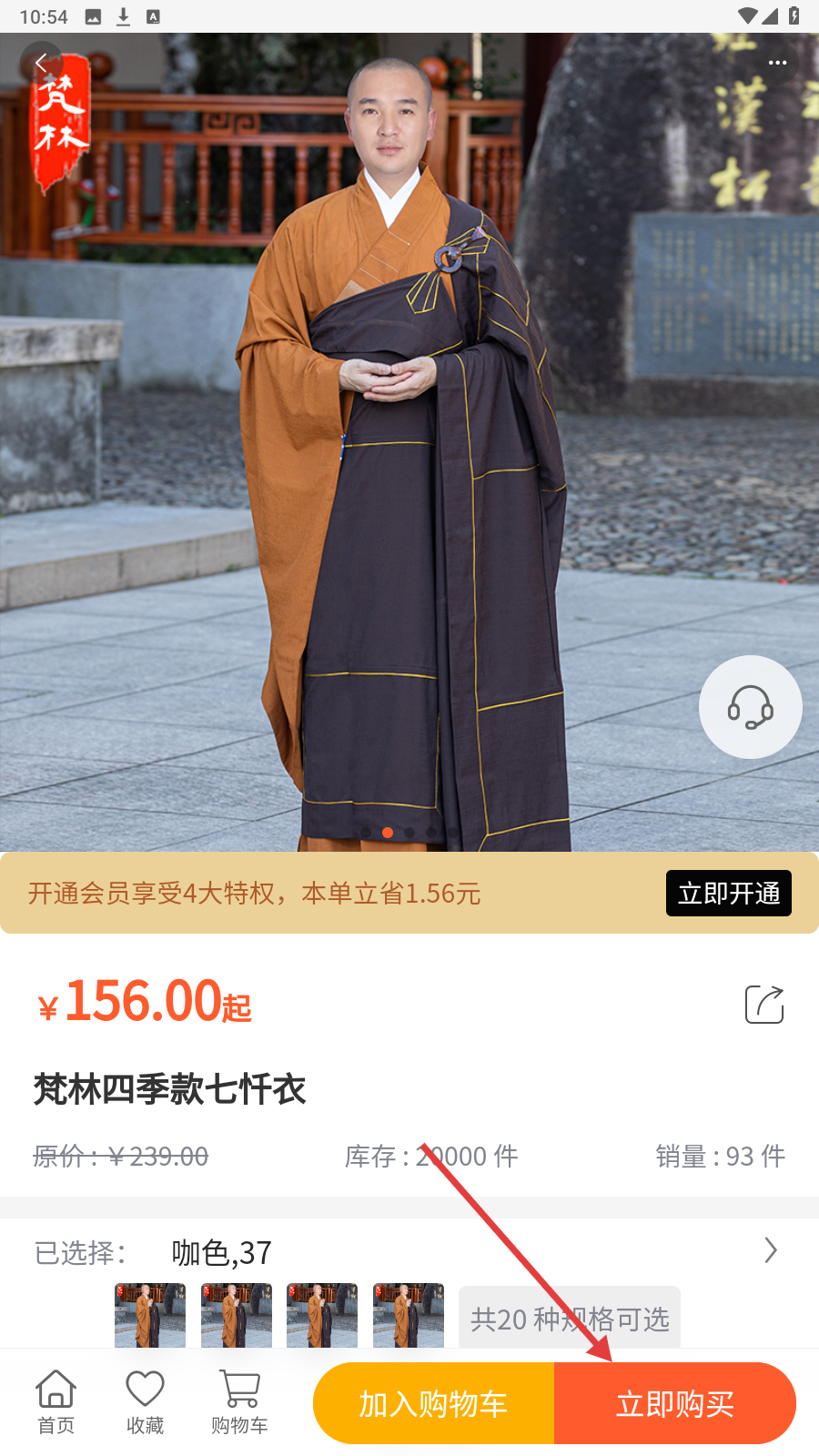Tap 立即开通 to activate membership
The image size is (819, 1456).
click(728, 893)
